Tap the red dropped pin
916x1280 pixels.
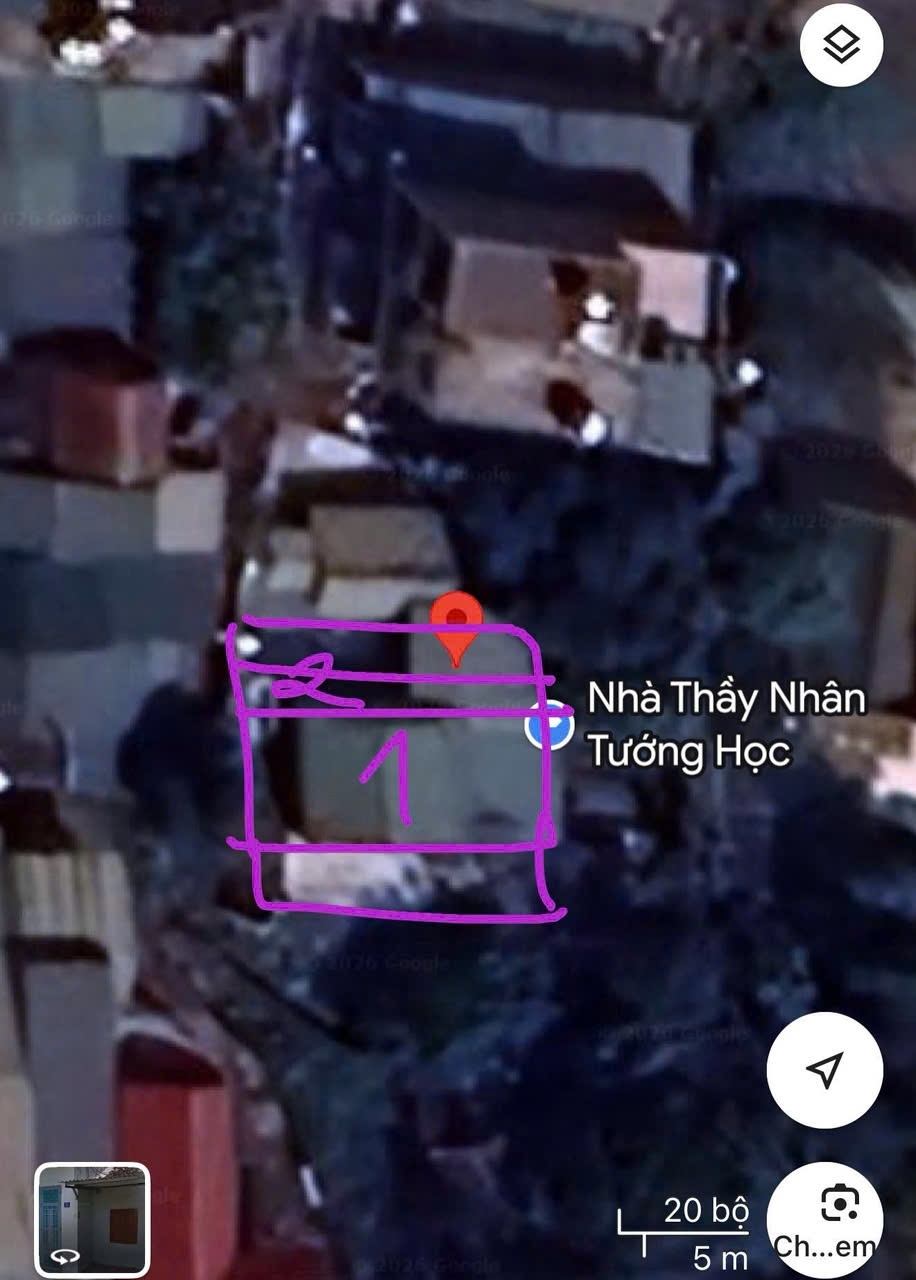tap(456, 624)
